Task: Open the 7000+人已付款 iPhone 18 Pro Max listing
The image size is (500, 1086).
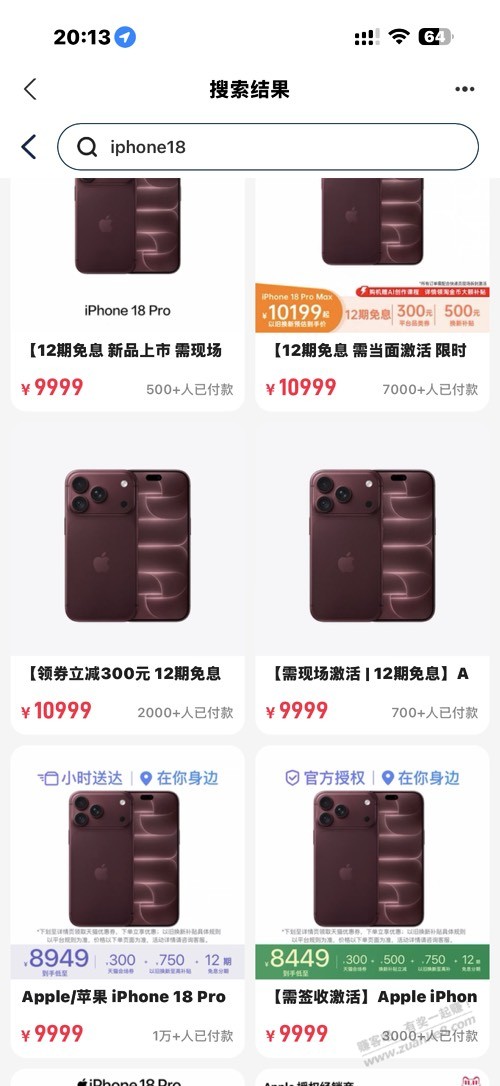Action: [373, 295]
